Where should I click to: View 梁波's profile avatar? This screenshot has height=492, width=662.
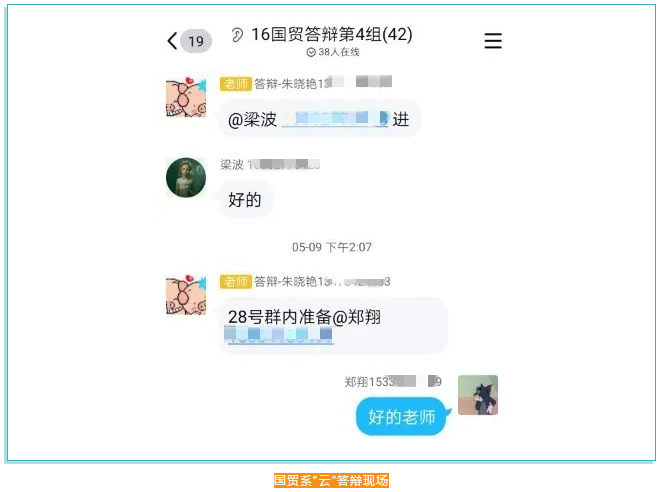coord(186,178)
